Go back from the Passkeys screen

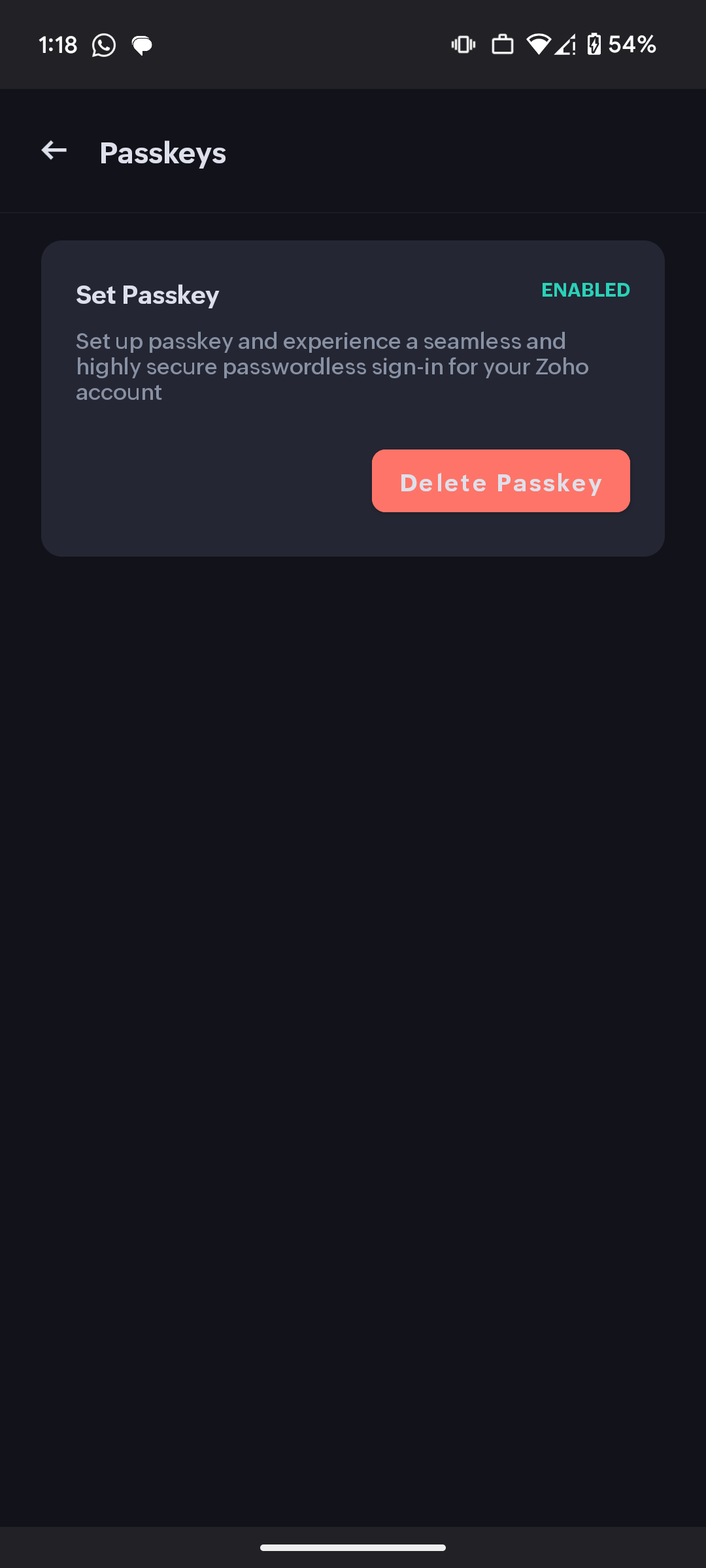point(54,151)
